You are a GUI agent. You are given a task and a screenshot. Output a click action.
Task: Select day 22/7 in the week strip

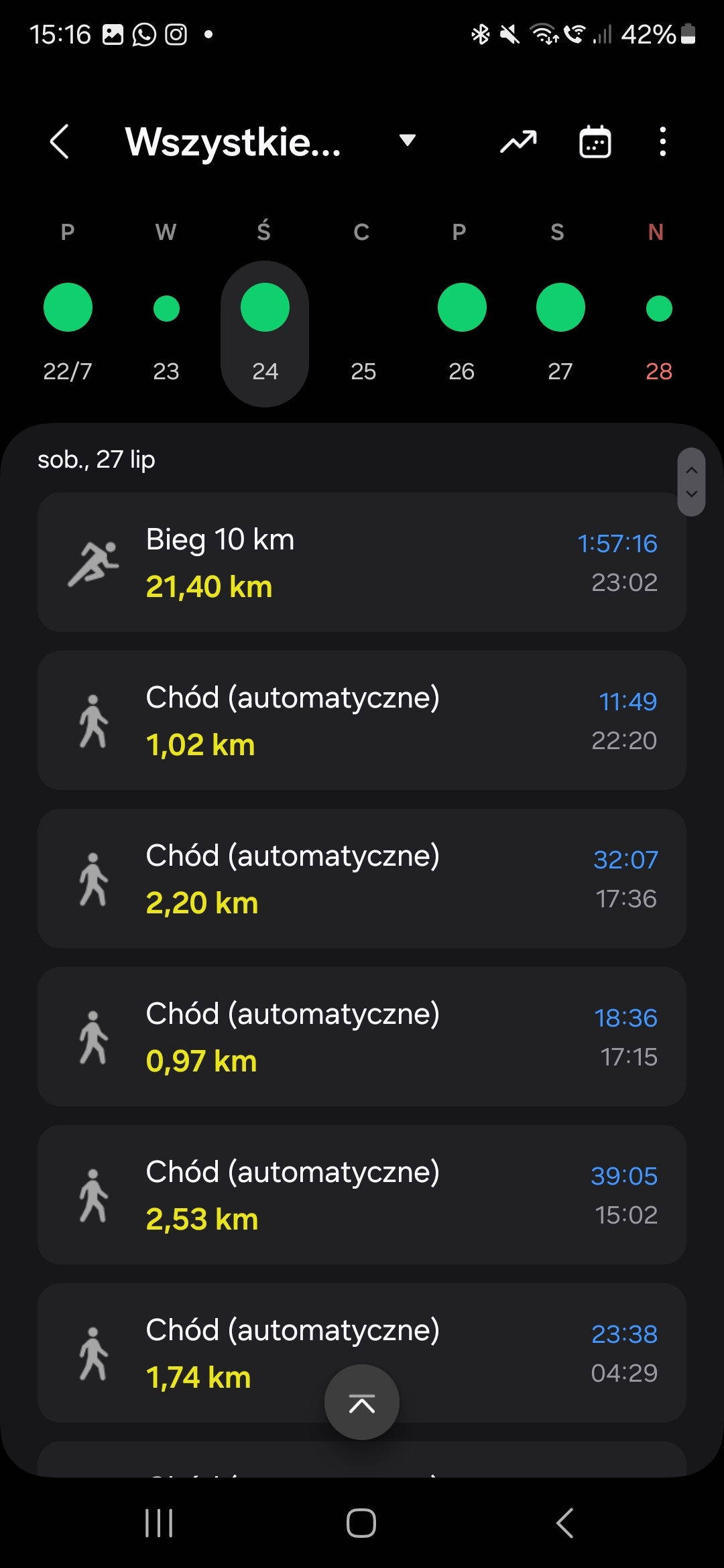[x=68, y=333]
